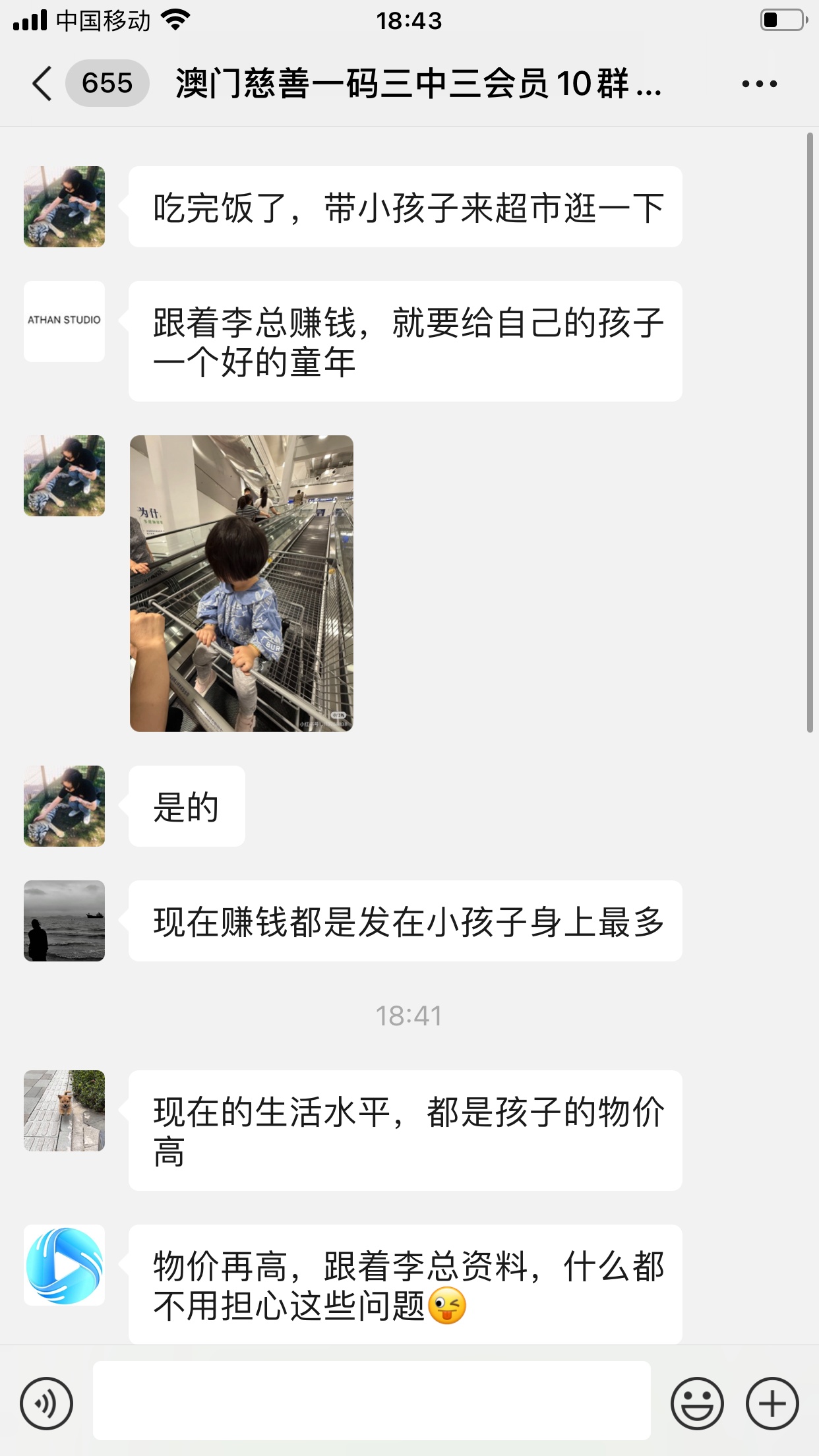Go back to the chat list
The image size is (819, 1456).
click(42, 84)
